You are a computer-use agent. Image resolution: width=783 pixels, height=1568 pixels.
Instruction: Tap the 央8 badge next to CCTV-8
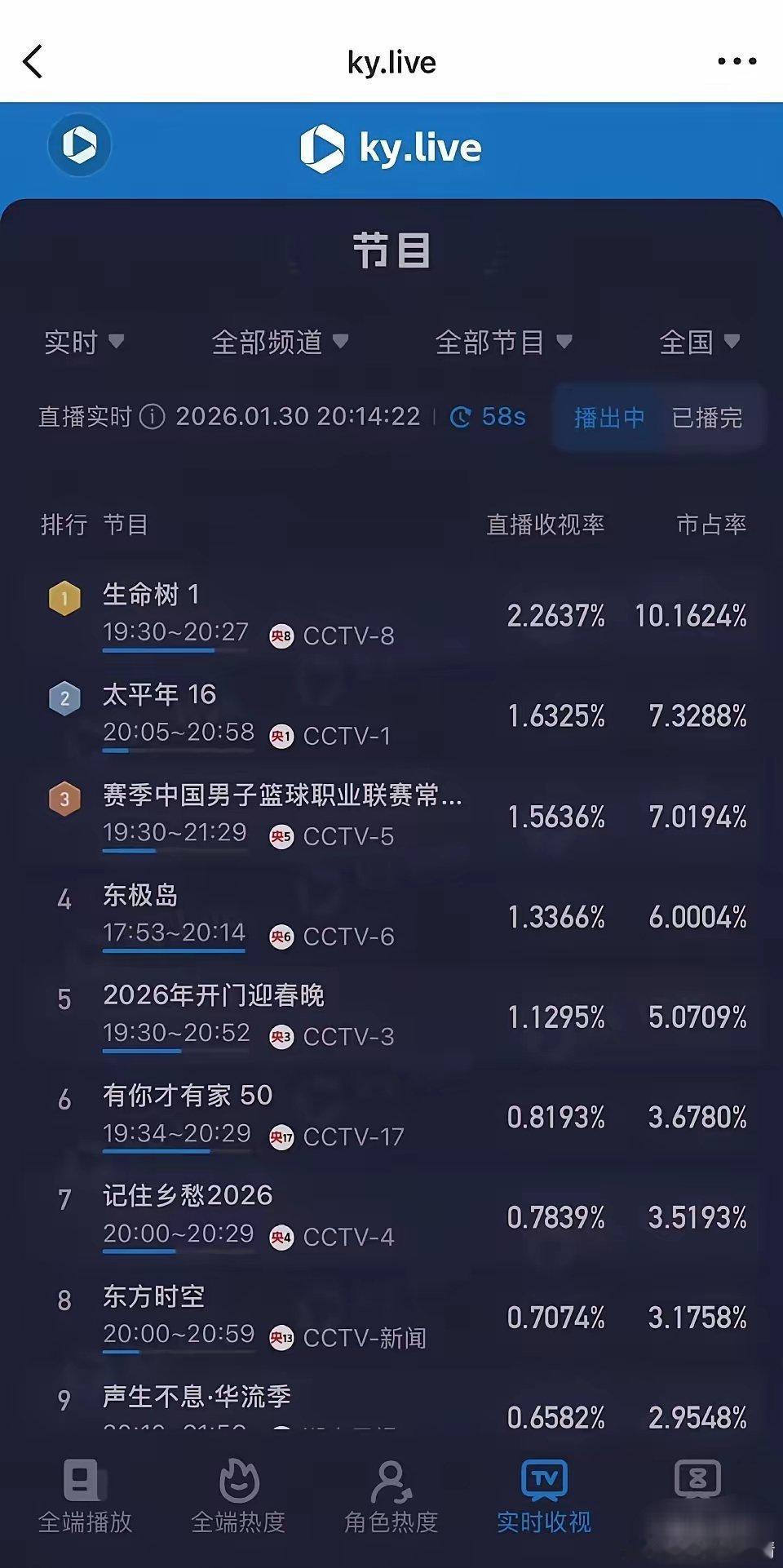click(x=281, y=637)
